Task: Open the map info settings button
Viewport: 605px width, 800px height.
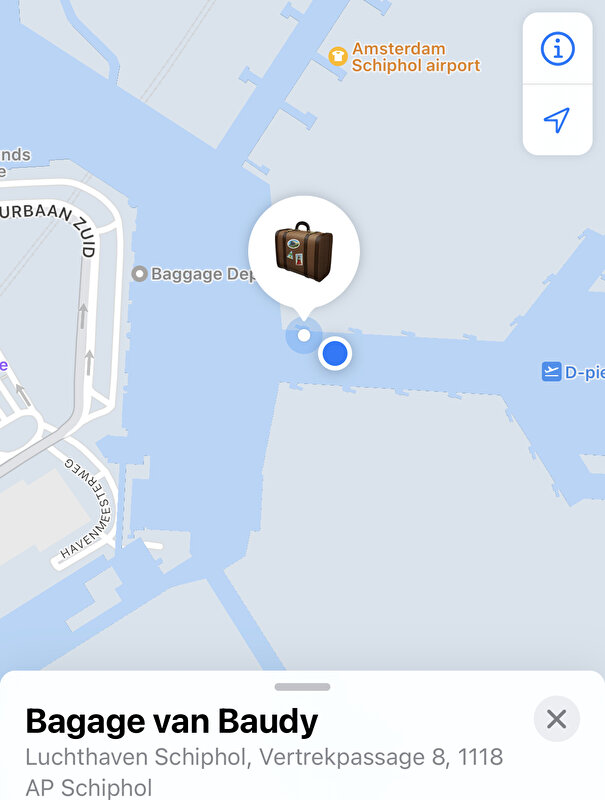Action: coord(557,49)
